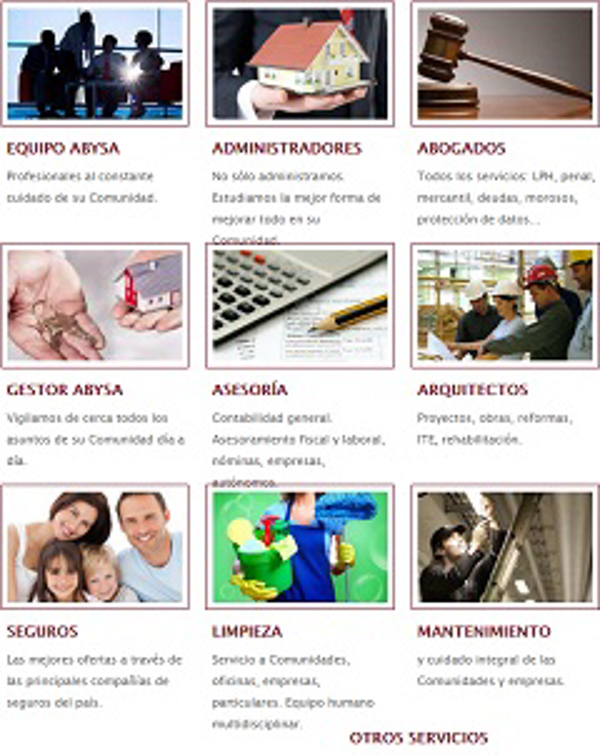Open the Arquitectos service tile
The image size is (600, 755).
[505, 304]
